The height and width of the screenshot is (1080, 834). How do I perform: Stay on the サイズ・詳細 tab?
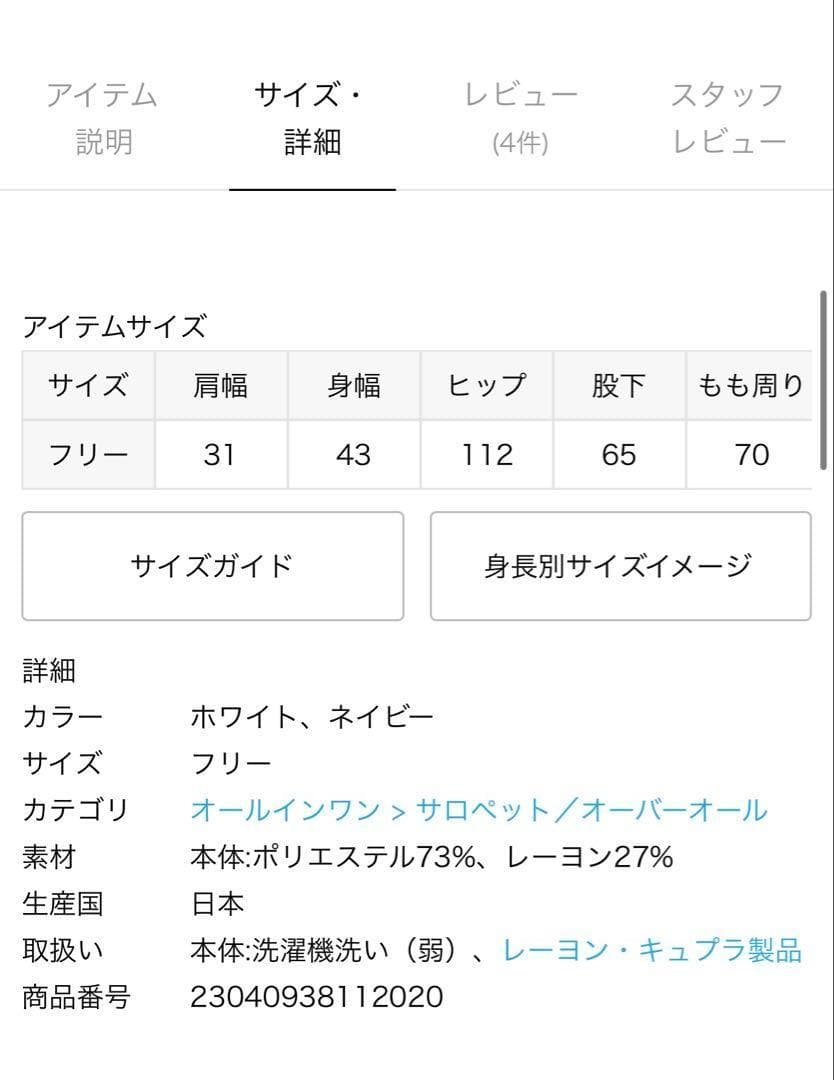313,118
